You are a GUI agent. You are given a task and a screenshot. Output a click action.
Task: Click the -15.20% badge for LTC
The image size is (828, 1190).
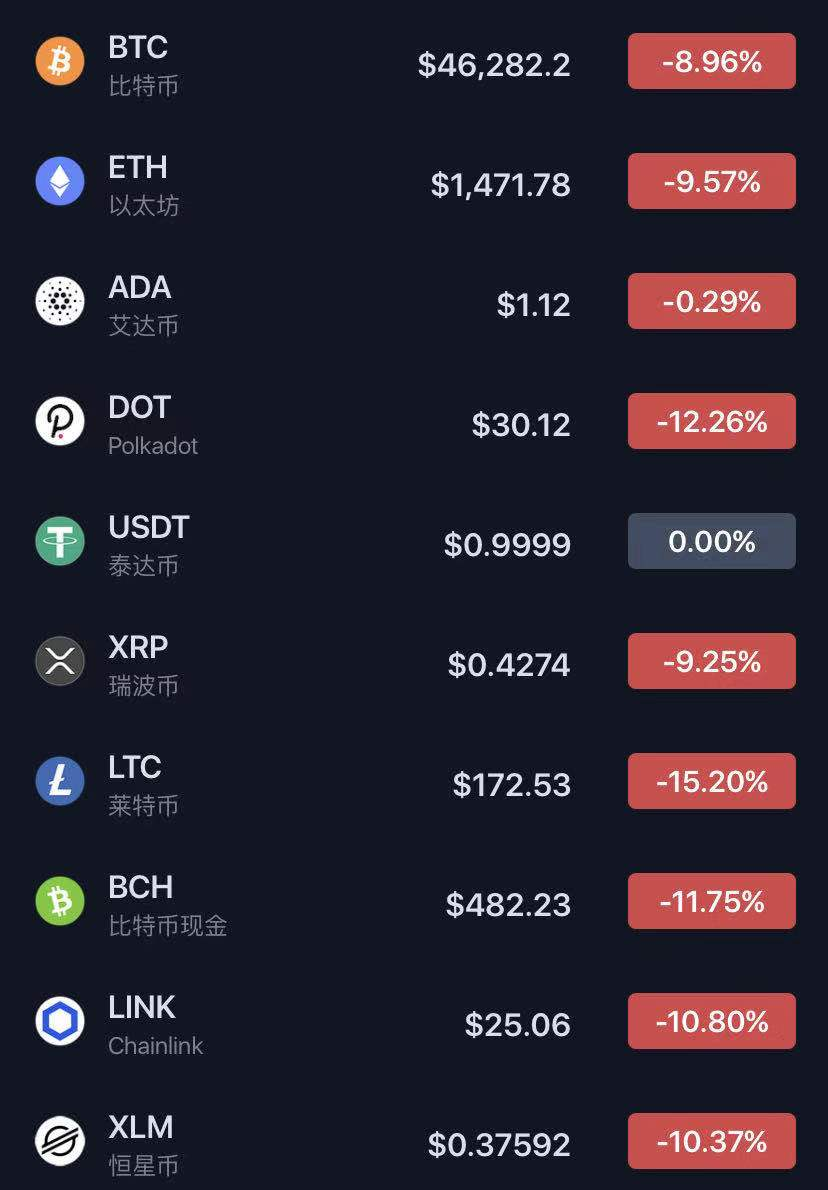point(711,781)
